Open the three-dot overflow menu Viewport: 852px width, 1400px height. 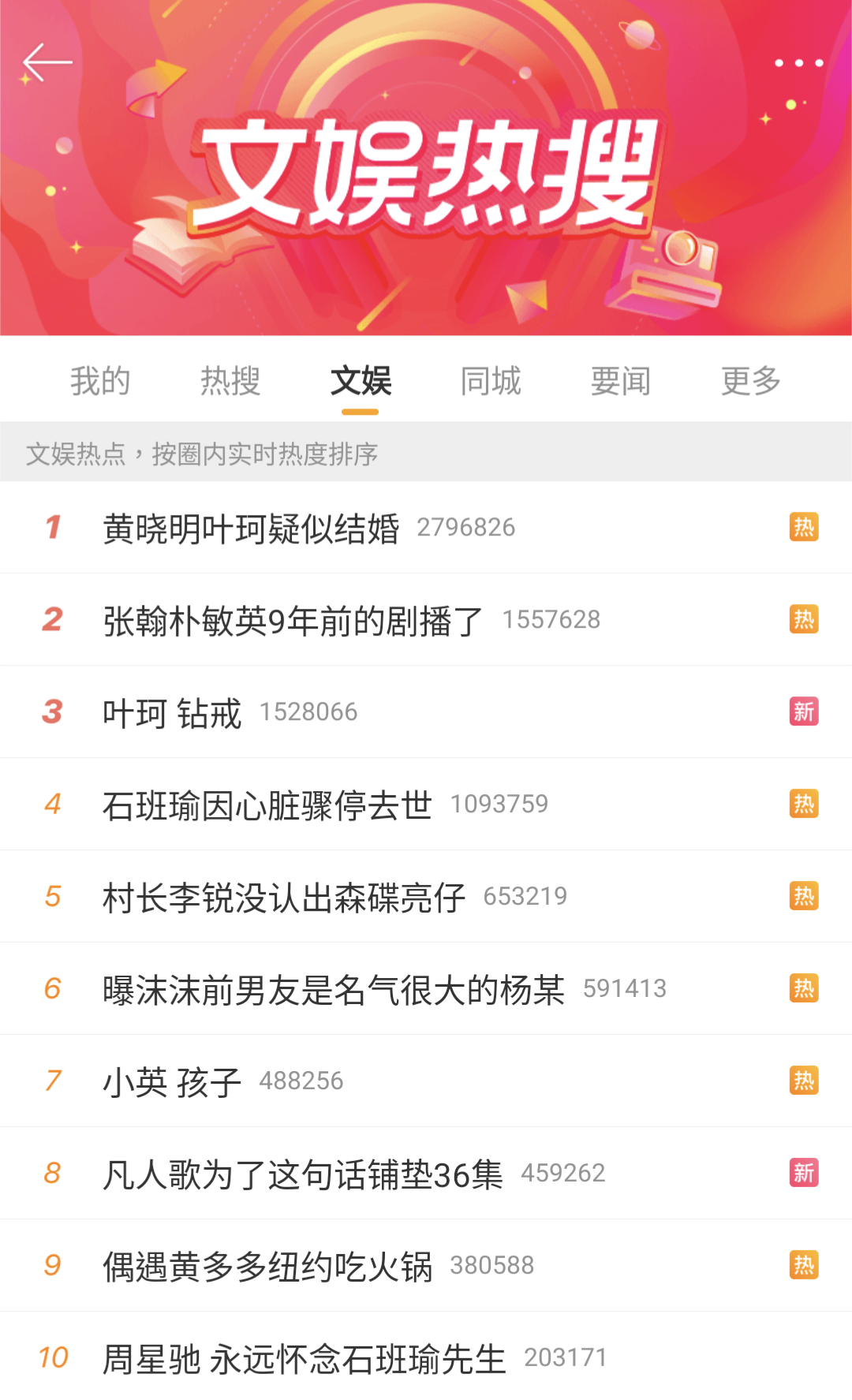pos(798,62)
